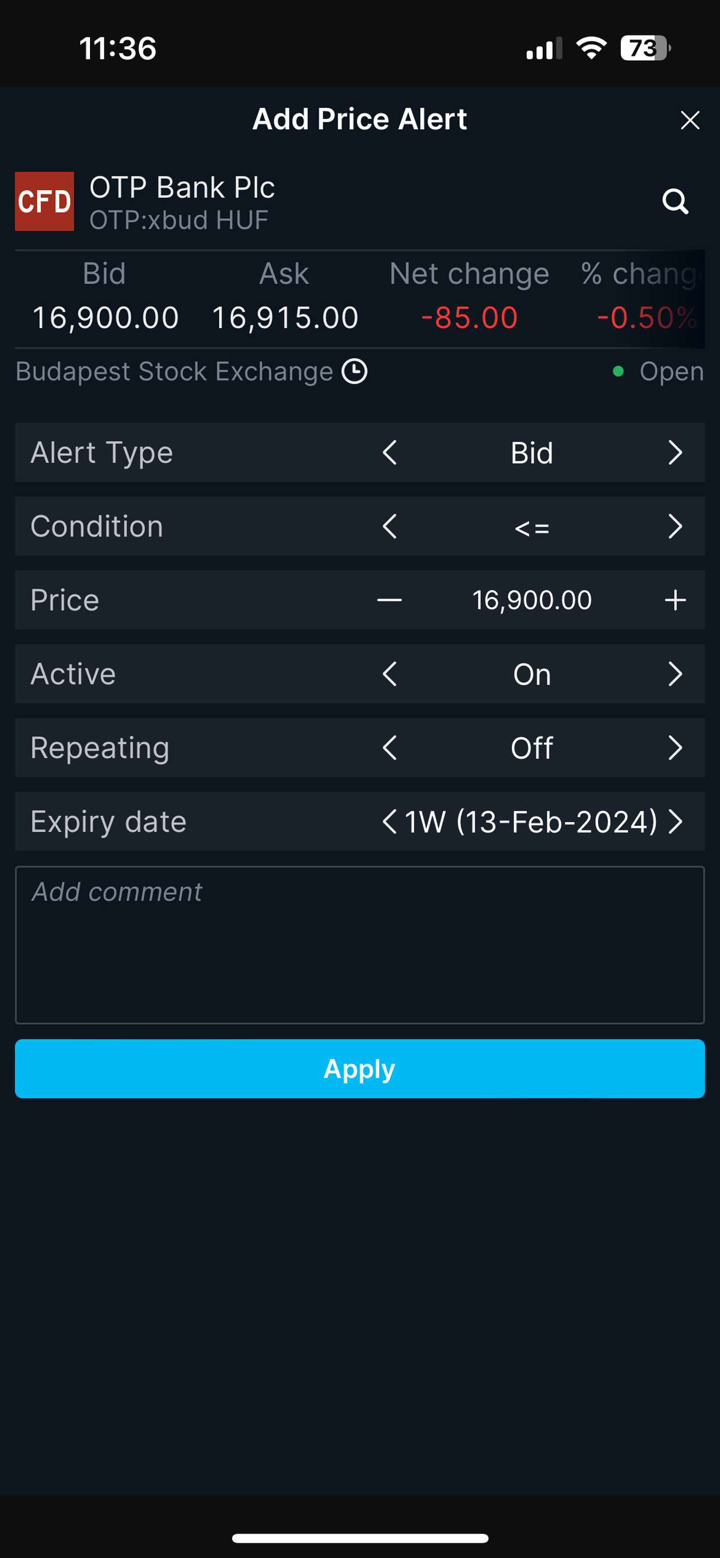720x1558 pixels.
Task: Extend Expiry date with right arrow
Action: point(676,822)
